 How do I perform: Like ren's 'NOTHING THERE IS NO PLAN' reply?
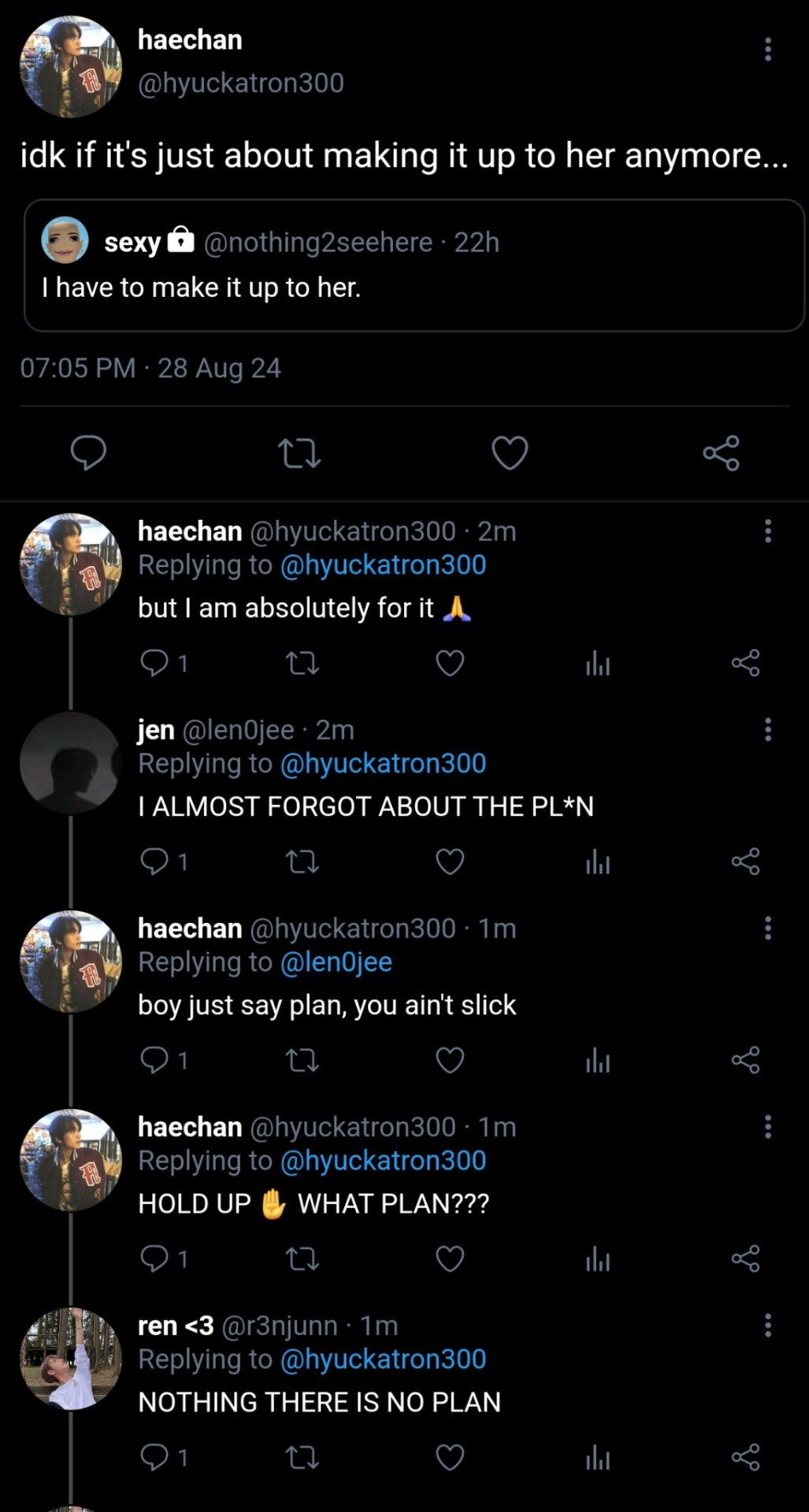point(450,1458)
